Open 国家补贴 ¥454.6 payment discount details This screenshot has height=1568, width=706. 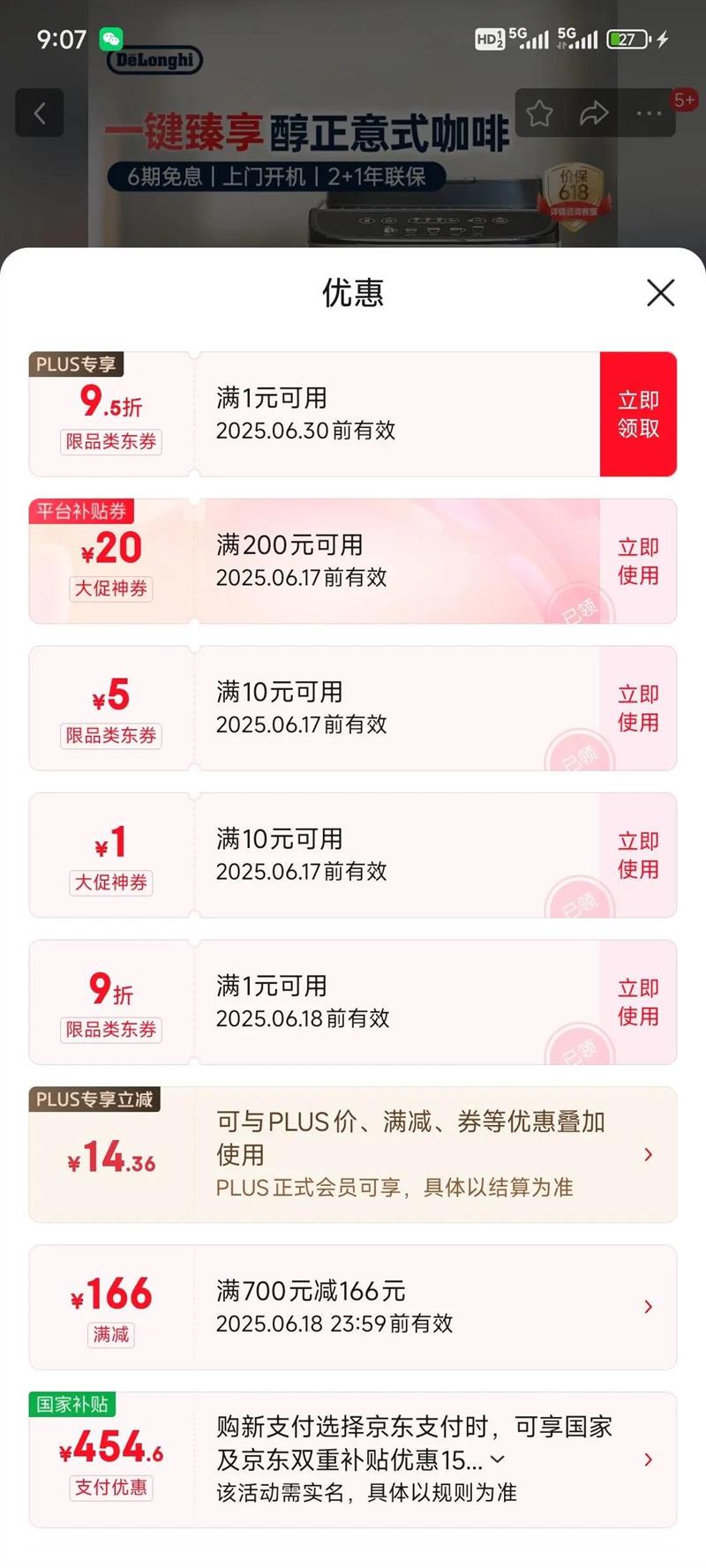tap(648, 1459)
